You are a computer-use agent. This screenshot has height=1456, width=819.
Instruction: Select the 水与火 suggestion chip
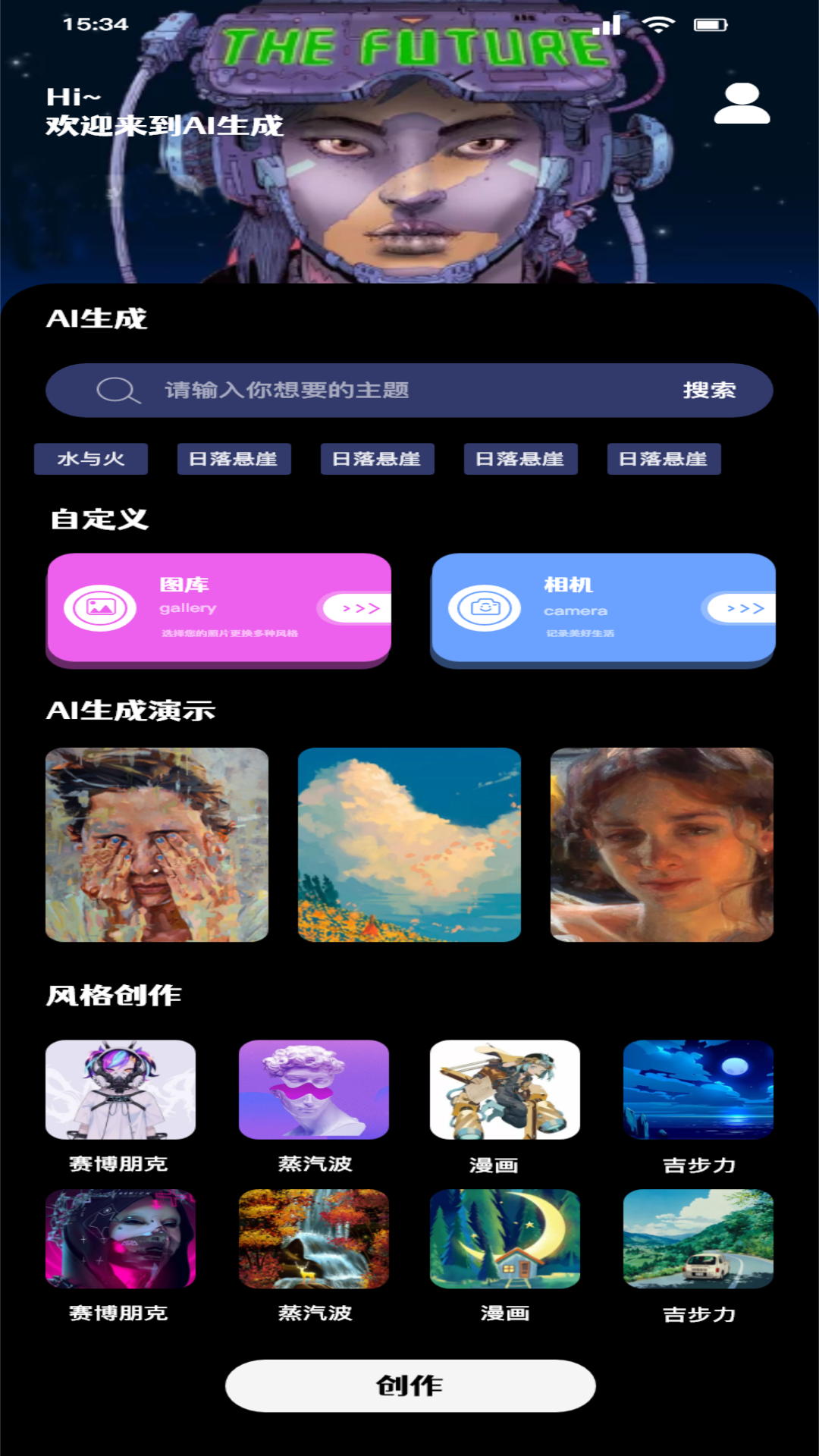(x=91, y=459)
